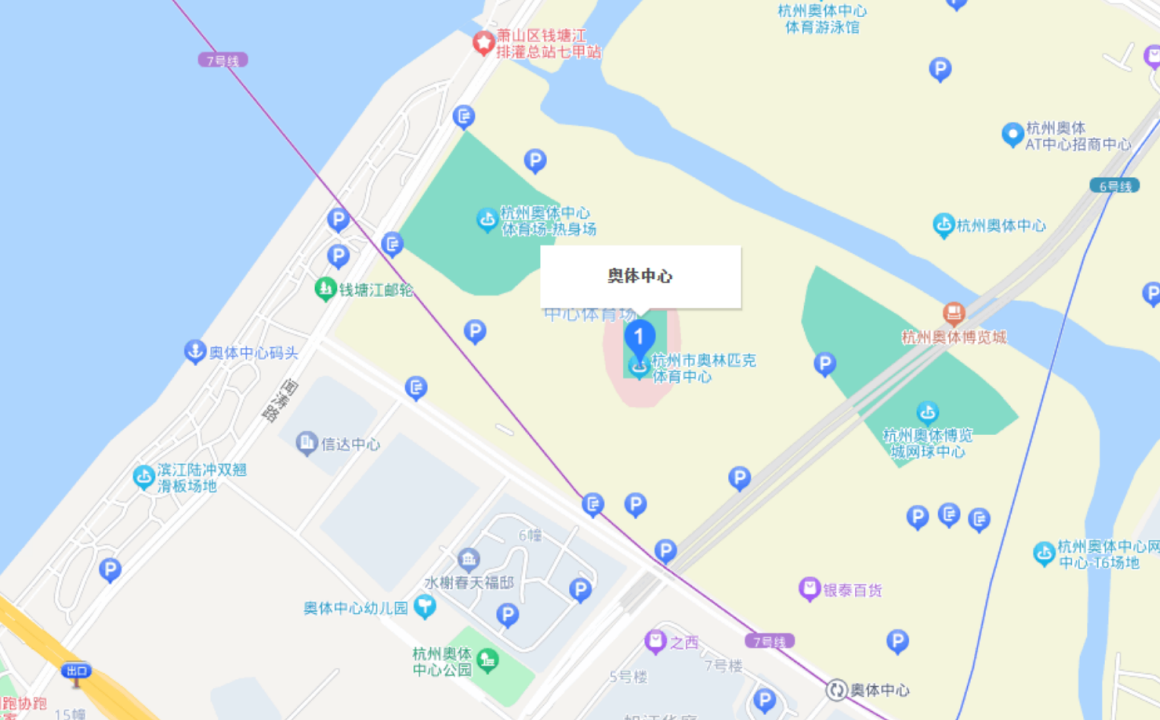This screenshot has height=720, width=1160.
Task: Select the 银泰百货 shopping point
Action: click(x=810, y=590)
